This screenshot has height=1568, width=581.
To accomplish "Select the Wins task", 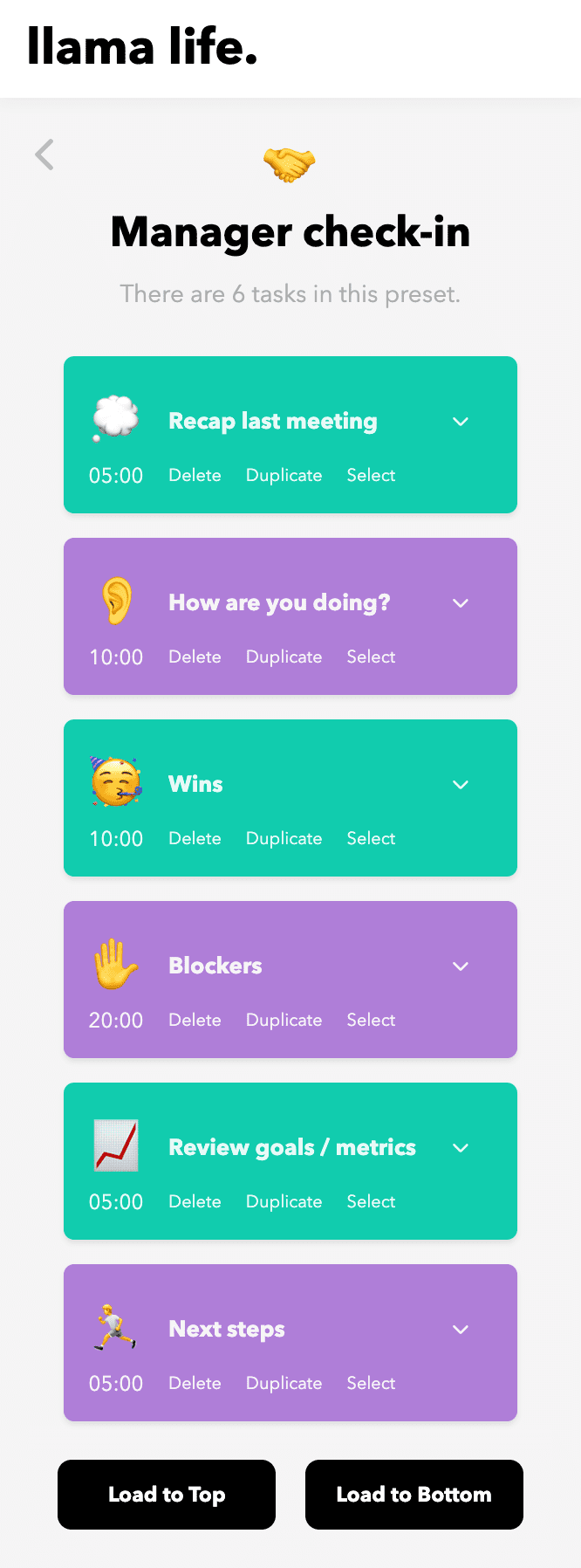I will click(371, 839).
